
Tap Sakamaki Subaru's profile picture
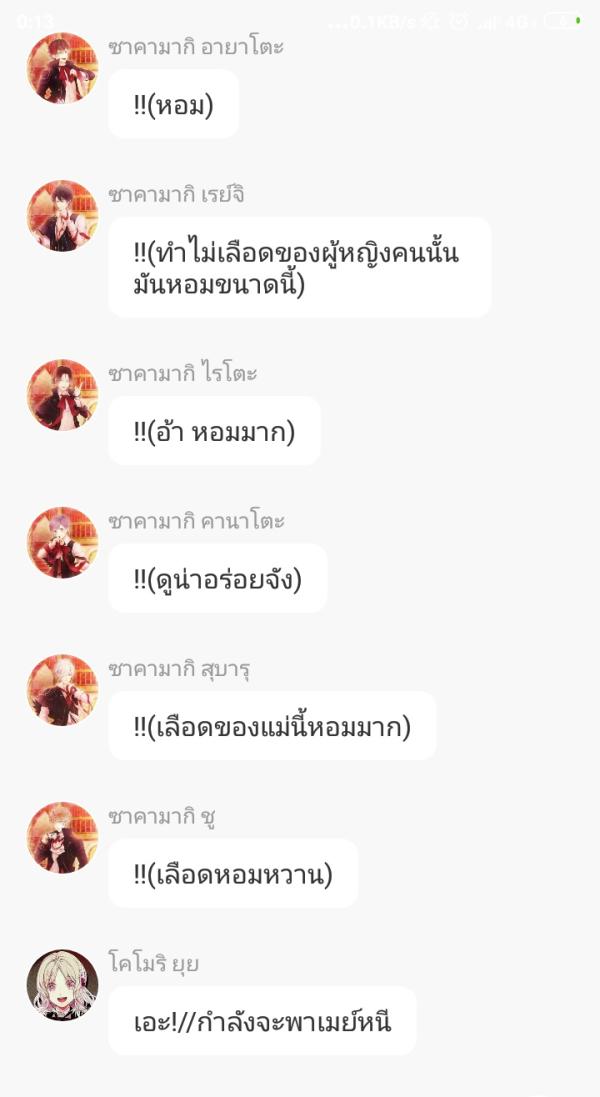point(62,690)
